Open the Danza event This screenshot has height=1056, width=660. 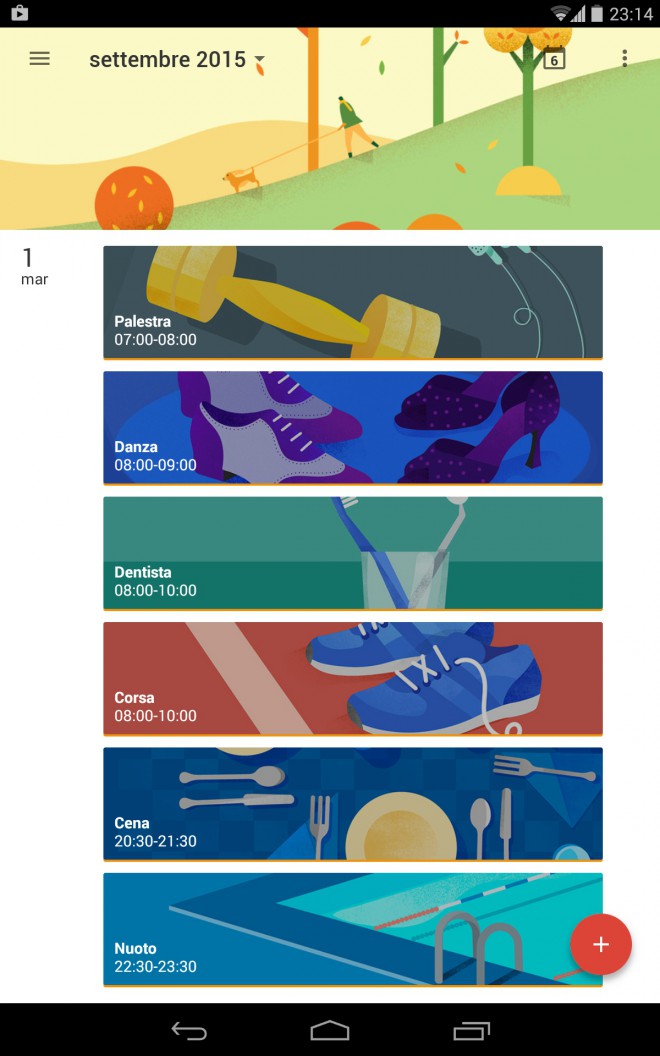tap(353, 428)
